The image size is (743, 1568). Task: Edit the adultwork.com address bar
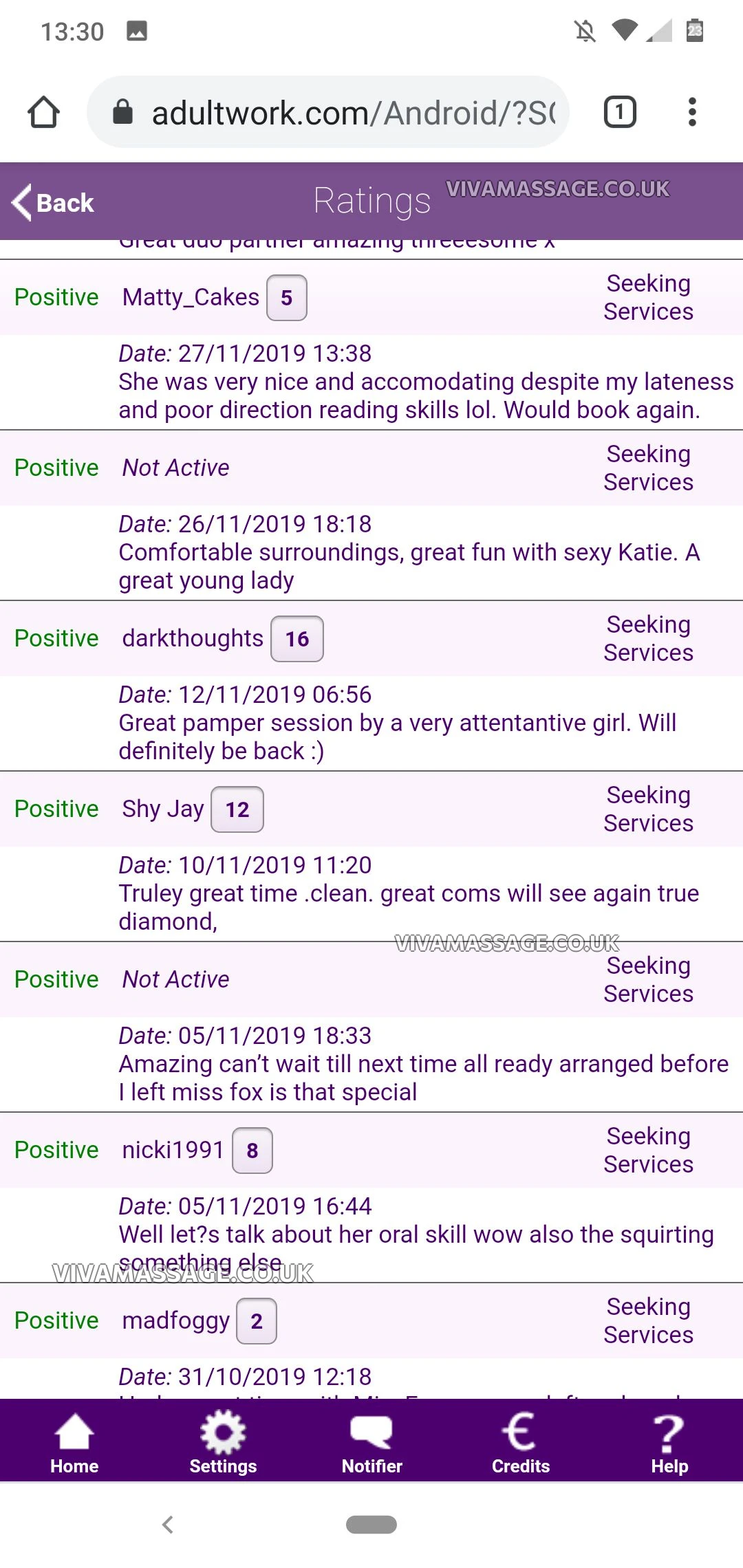[x=337, y=113]
